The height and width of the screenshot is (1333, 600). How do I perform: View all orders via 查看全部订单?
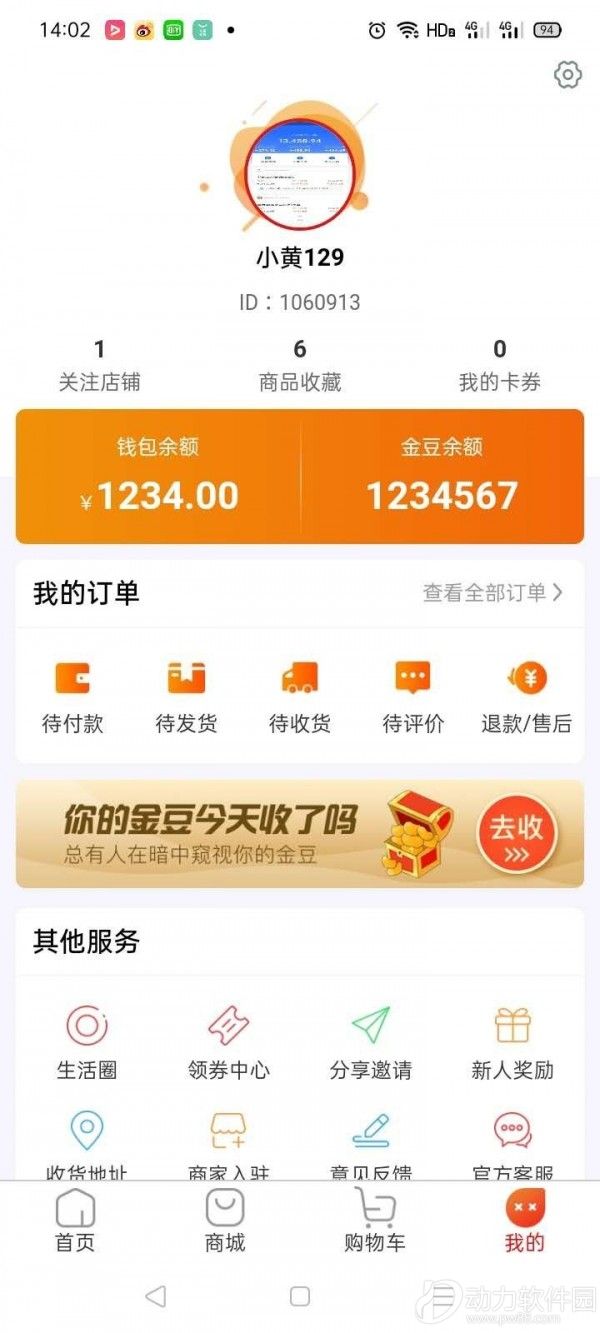493,593
